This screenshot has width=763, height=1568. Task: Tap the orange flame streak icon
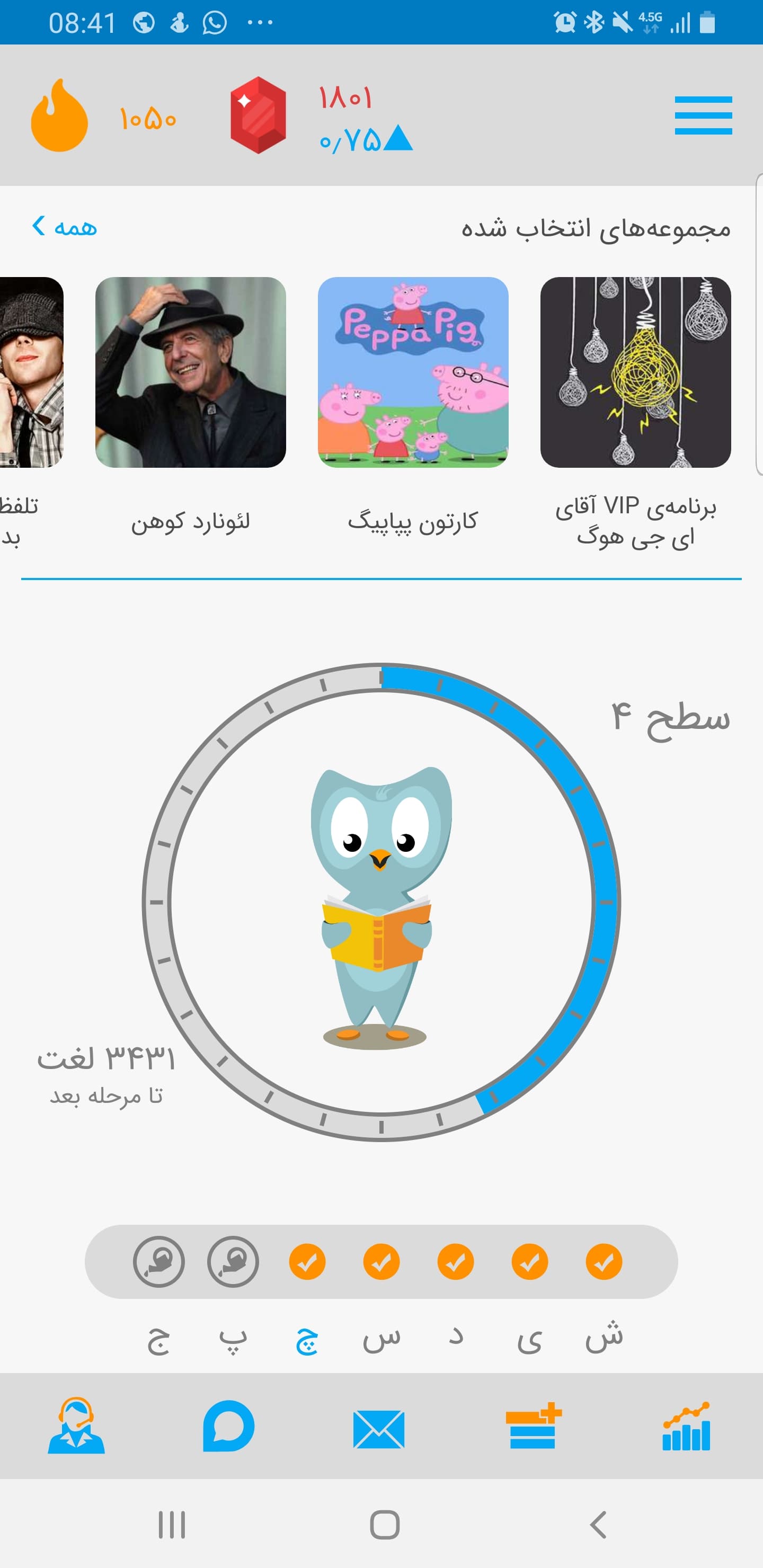pos(59,115)
